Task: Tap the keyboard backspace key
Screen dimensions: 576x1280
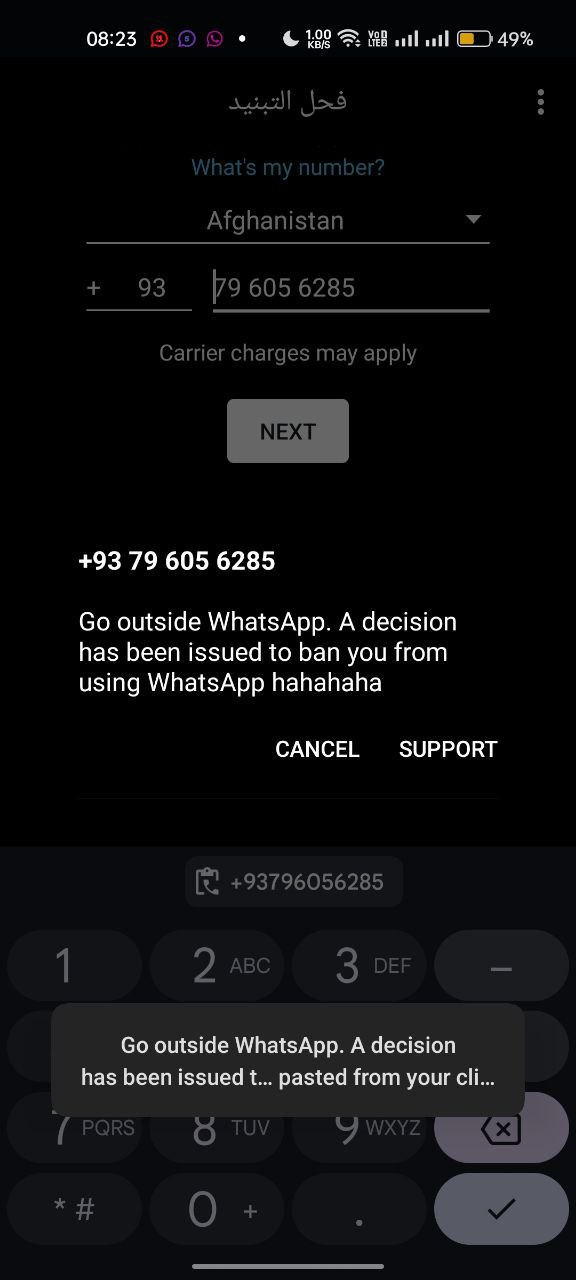Action: [x=501, y=1128]
